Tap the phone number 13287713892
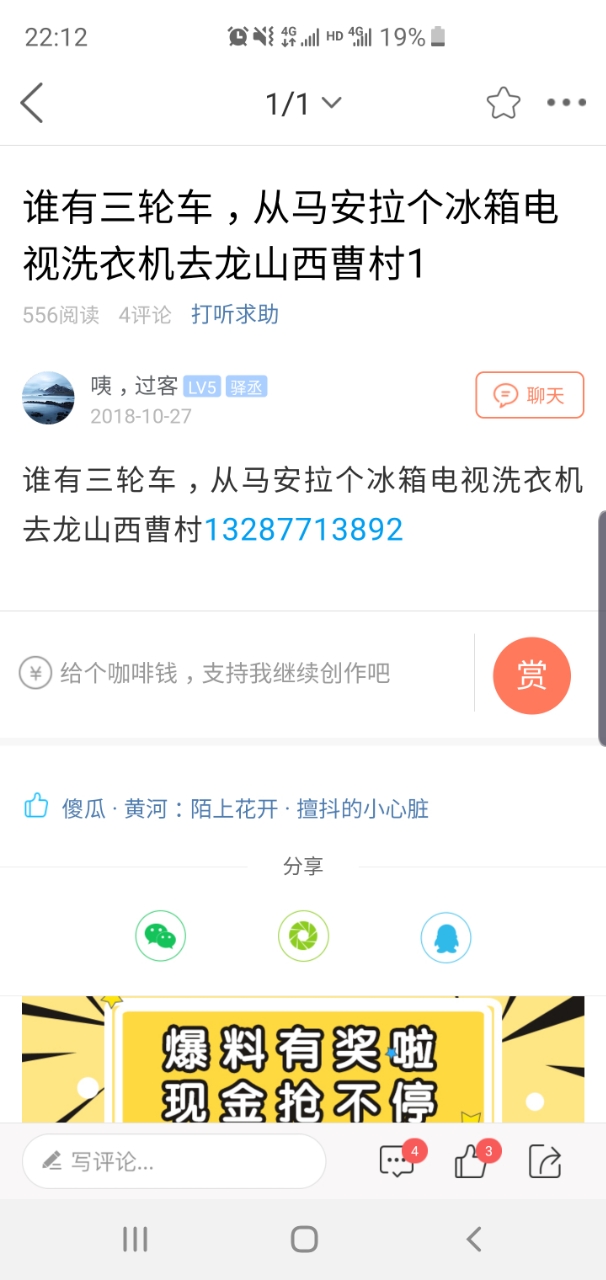Image resolution: width=606 pixels, height=1280 pixels. coord(304,529)
